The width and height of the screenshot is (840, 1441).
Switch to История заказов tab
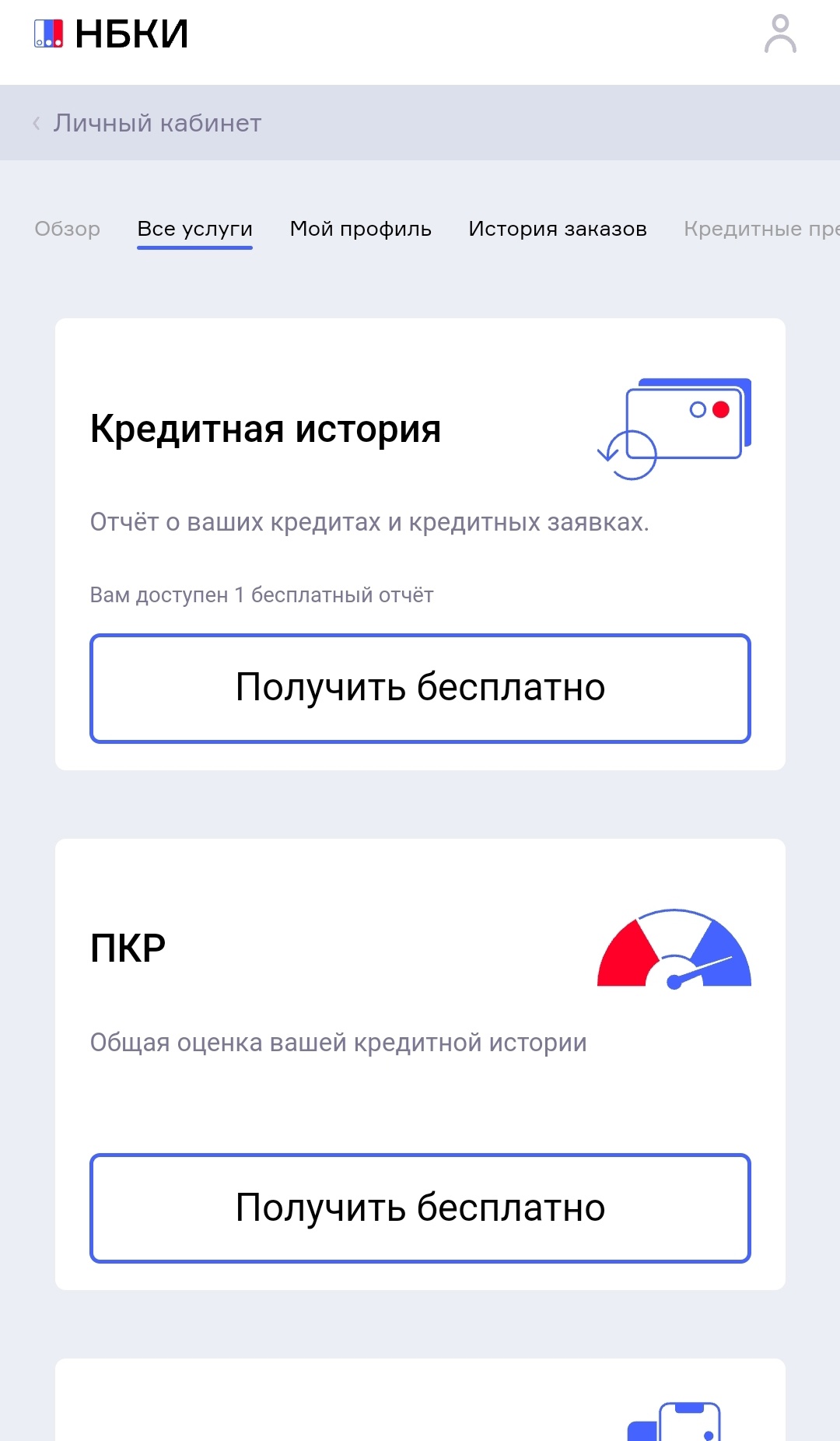557,229
